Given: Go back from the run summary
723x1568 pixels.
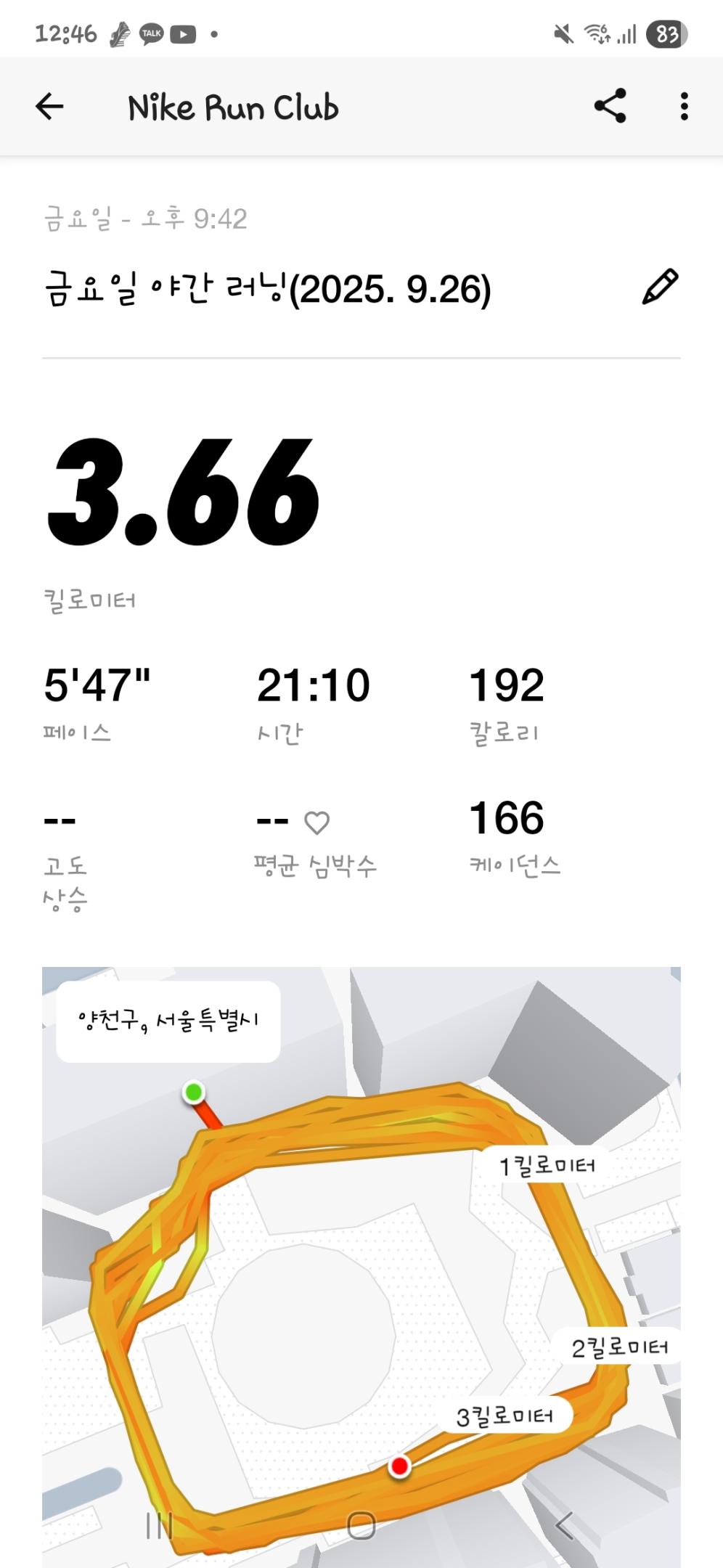Looking at the screenshot, I should tap(49, 107).
